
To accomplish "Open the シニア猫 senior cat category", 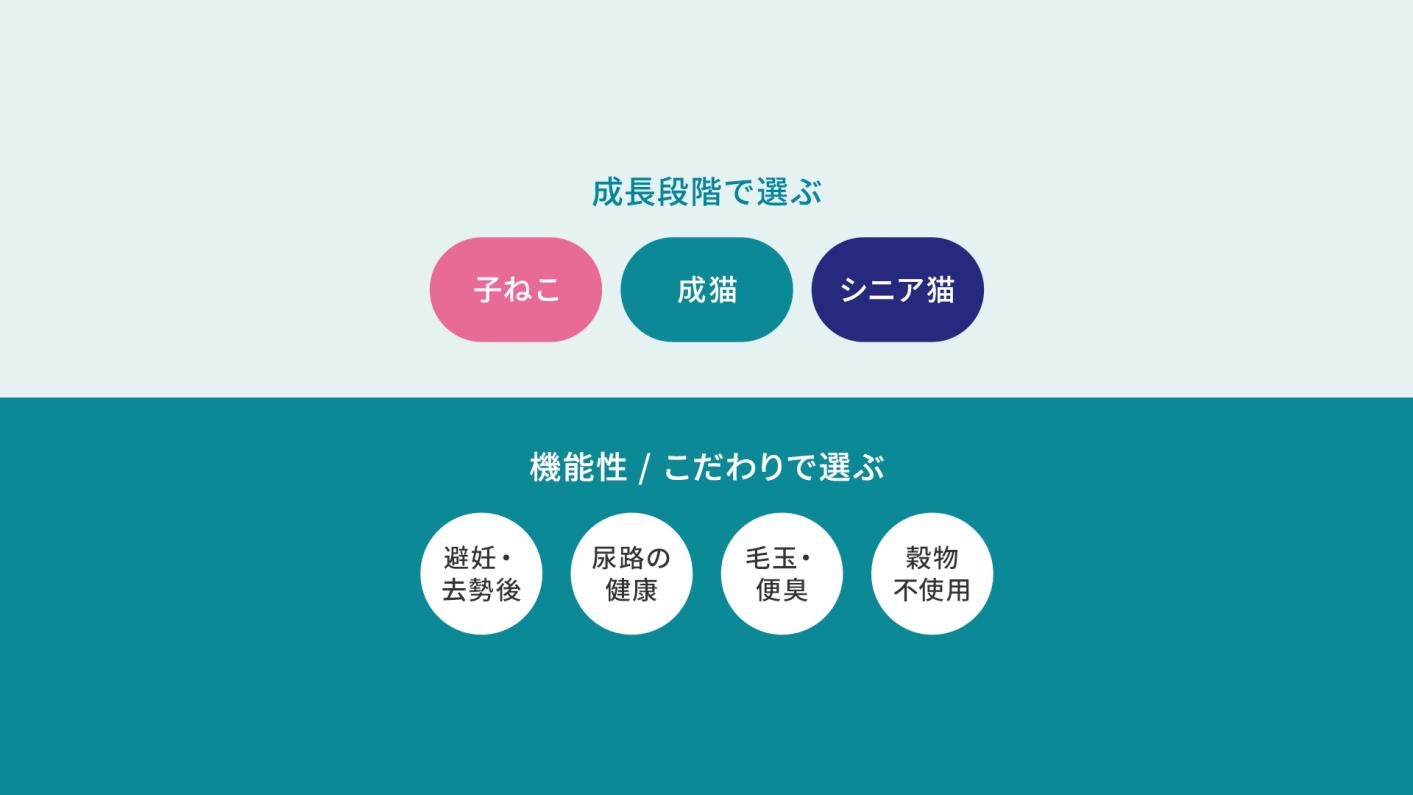I will pos(897,290).
